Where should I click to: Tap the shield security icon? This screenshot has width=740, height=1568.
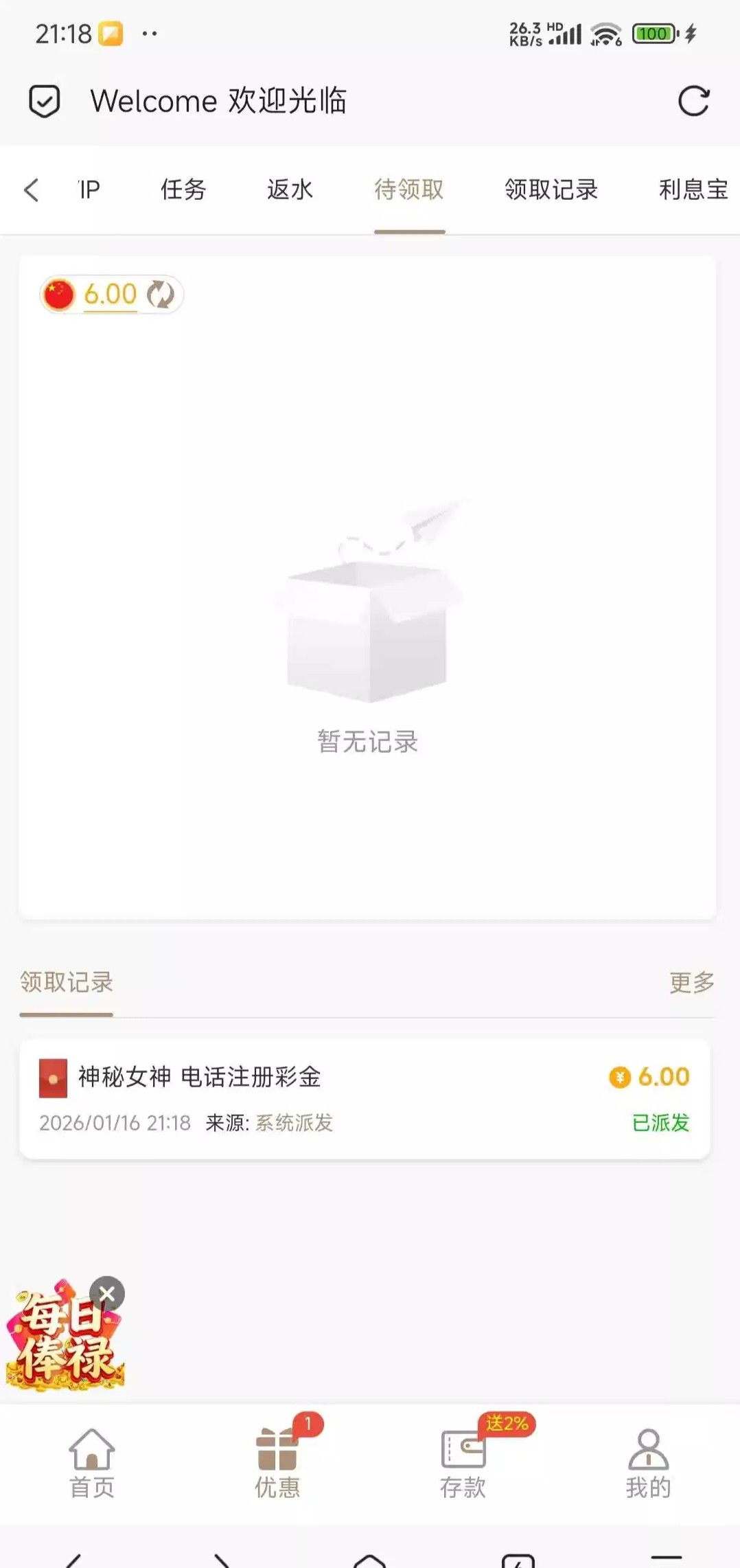pyautogui.click(x=45, y=102)
